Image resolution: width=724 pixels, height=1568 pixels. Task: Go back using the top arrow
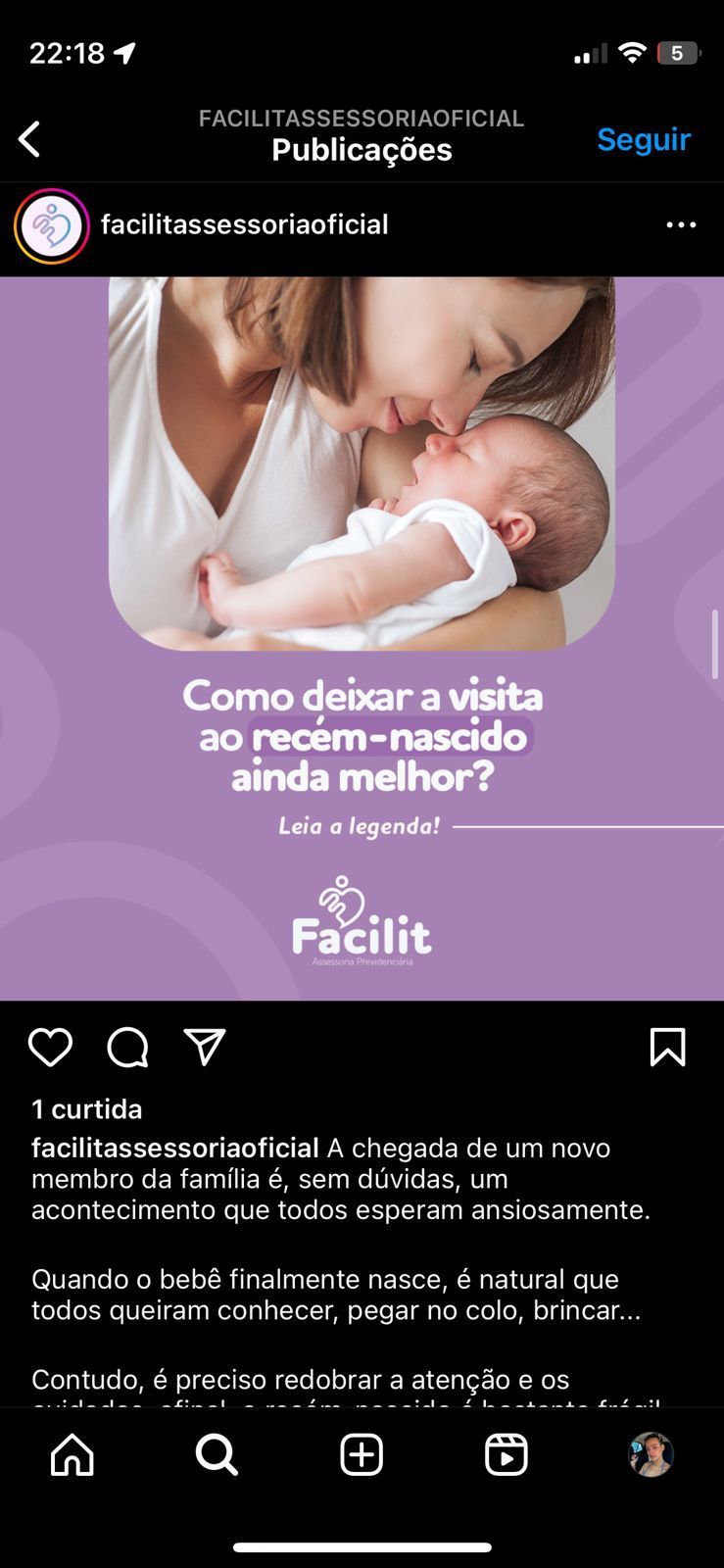pyautogui.click(x=30, y=139)
